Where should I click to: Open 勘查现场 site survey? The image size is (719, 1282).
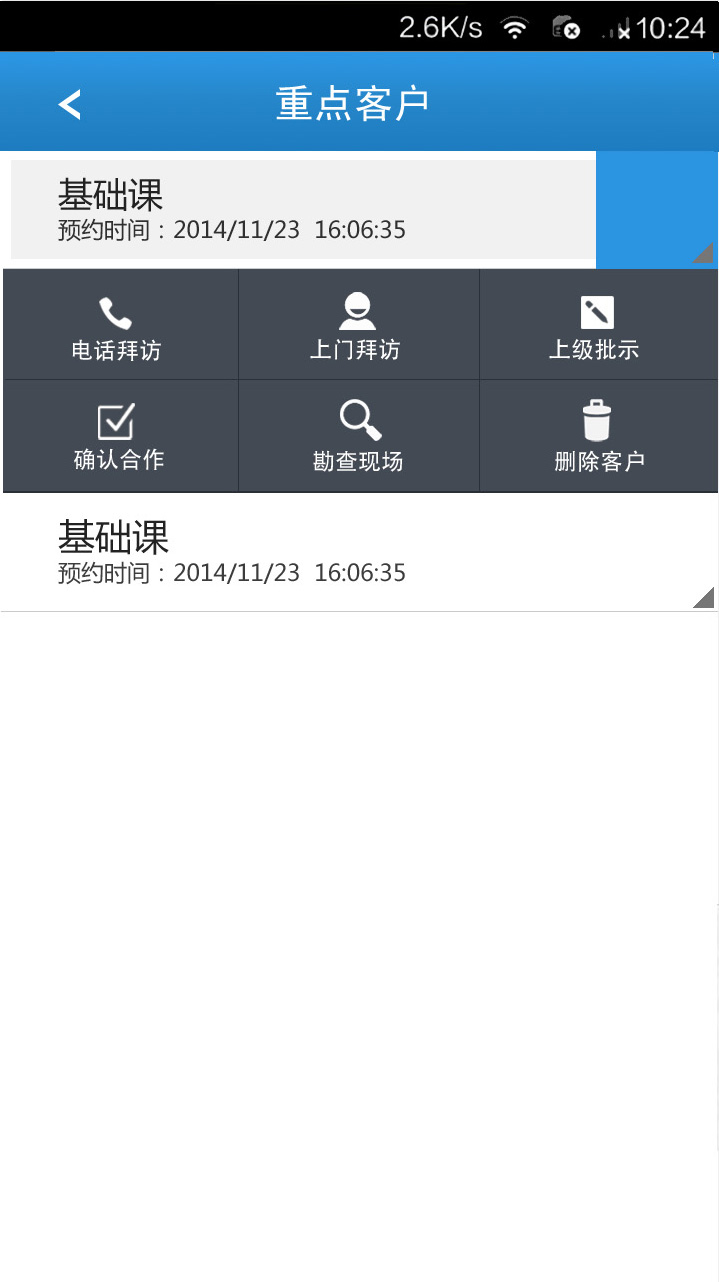(x=358, y=437)
